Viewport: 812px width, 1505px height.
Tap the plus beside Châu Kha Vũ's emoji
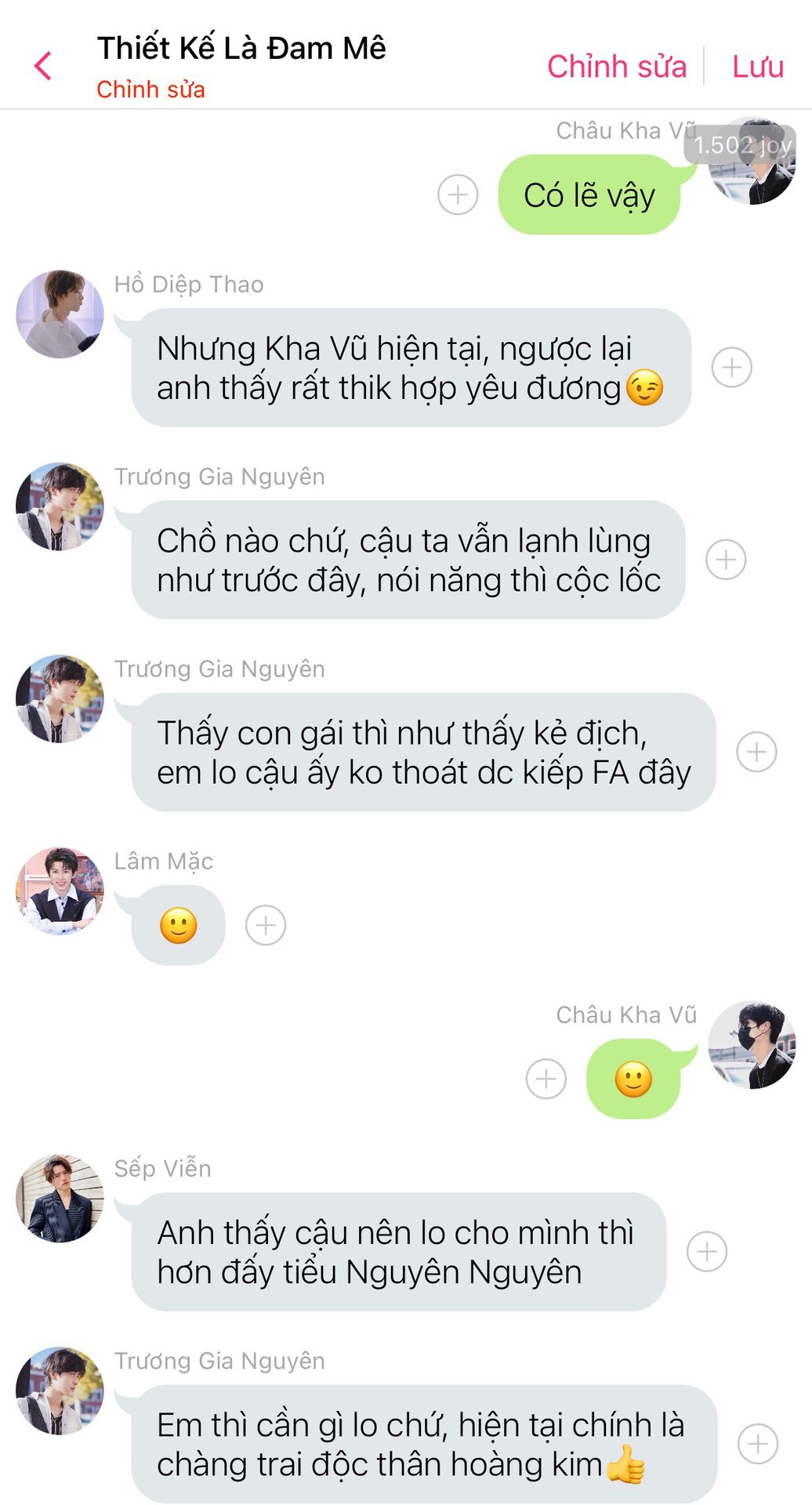point(546,1079)
